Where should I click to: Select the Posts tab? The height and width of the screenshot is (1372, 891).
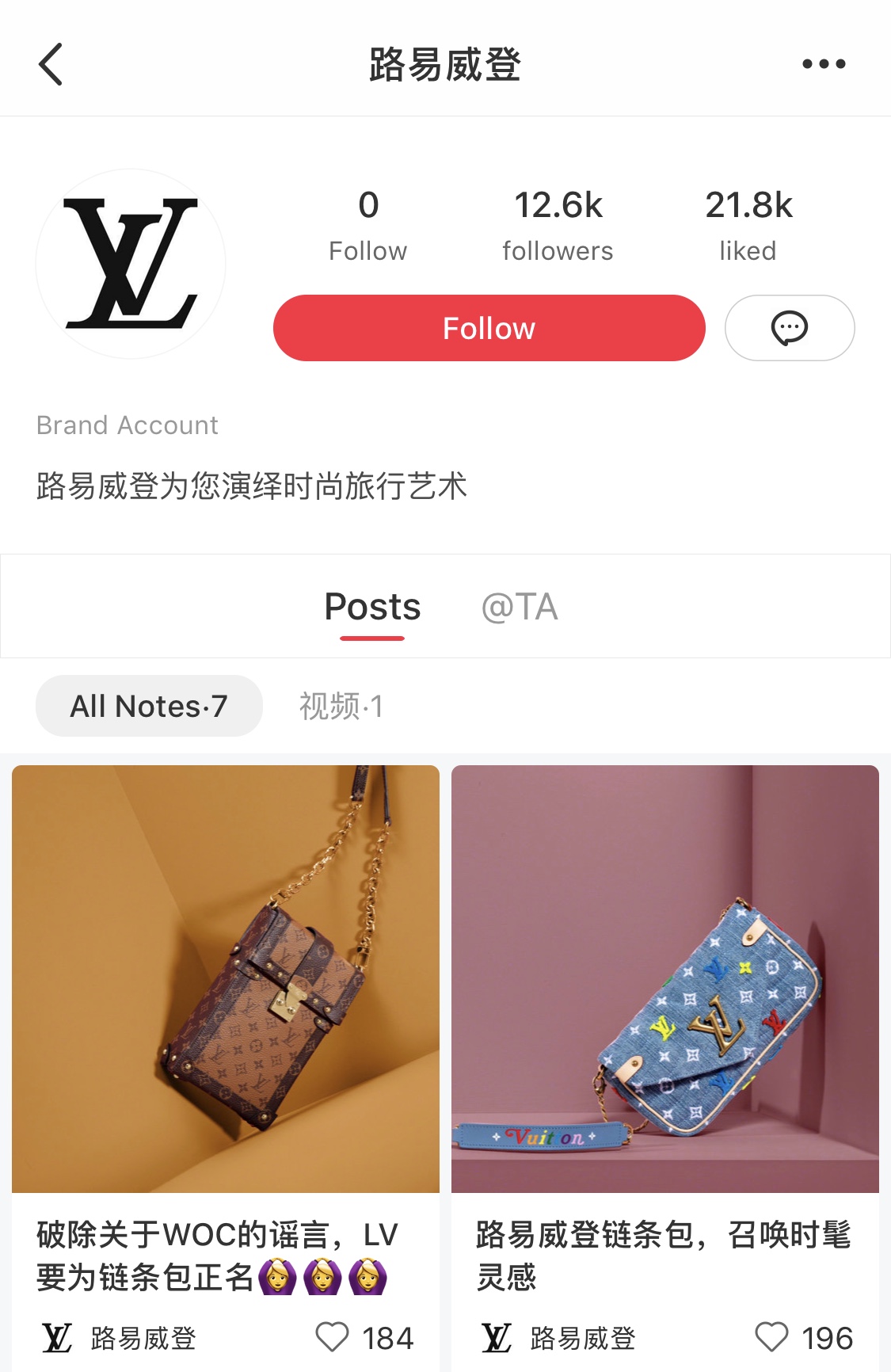point(372,608)
